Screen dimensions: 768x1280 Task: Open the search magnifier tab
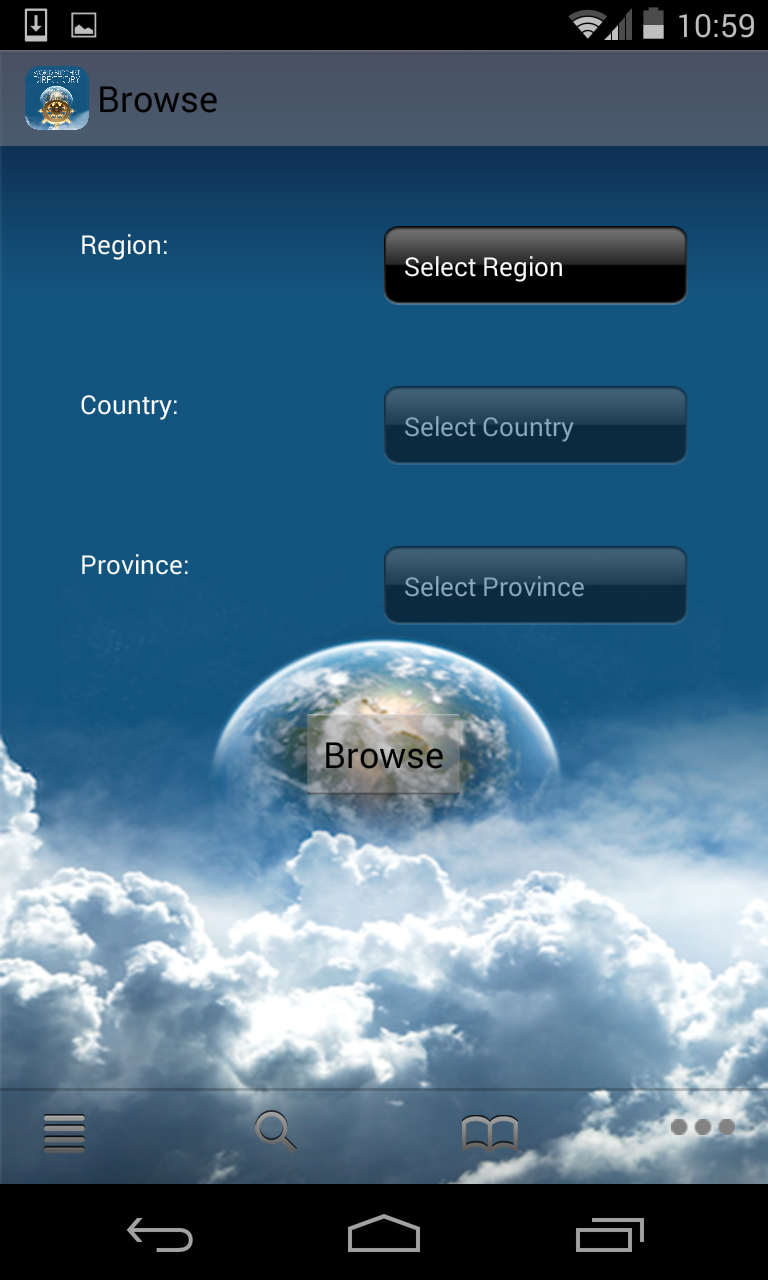276,1131
